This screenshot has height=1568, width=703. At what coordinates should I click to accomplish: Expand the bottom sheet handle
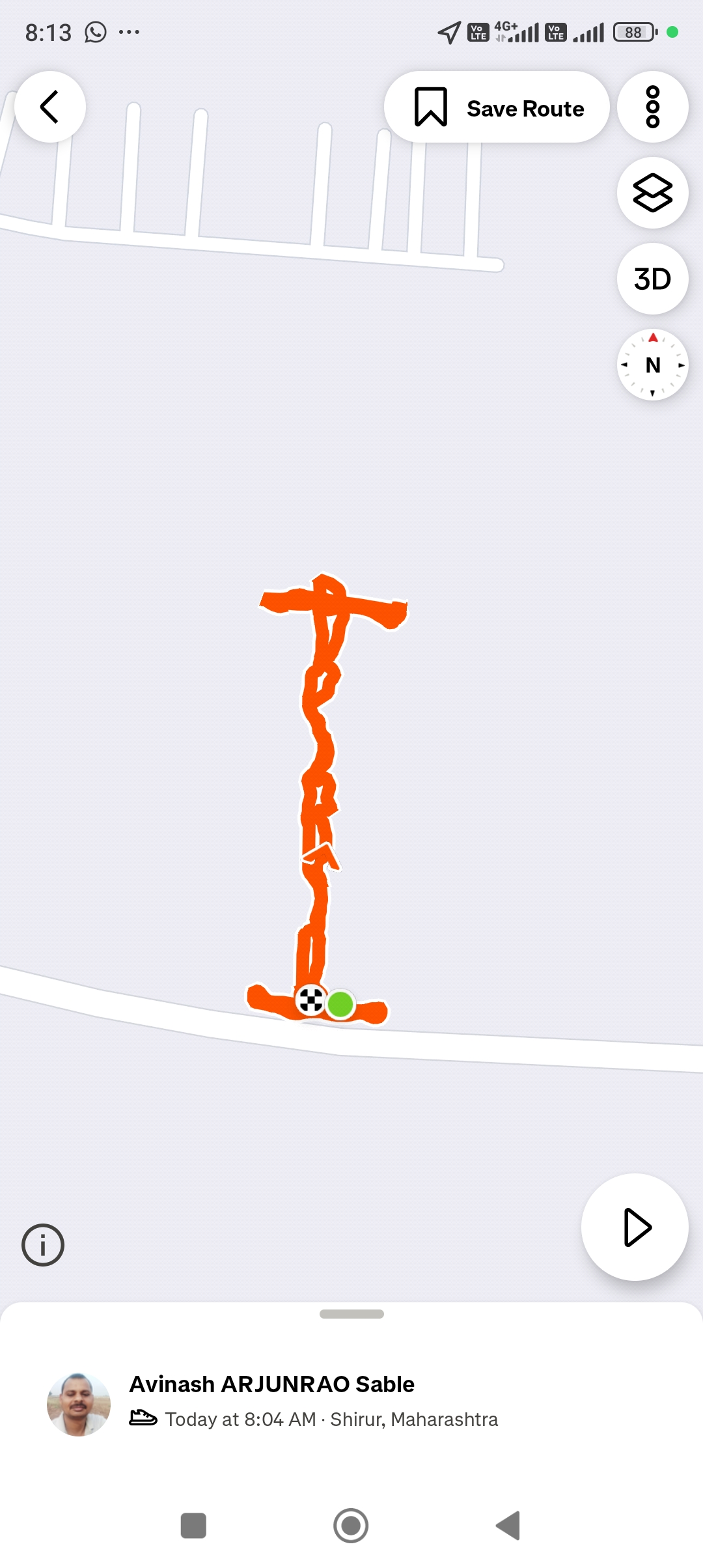(351, 1314)
